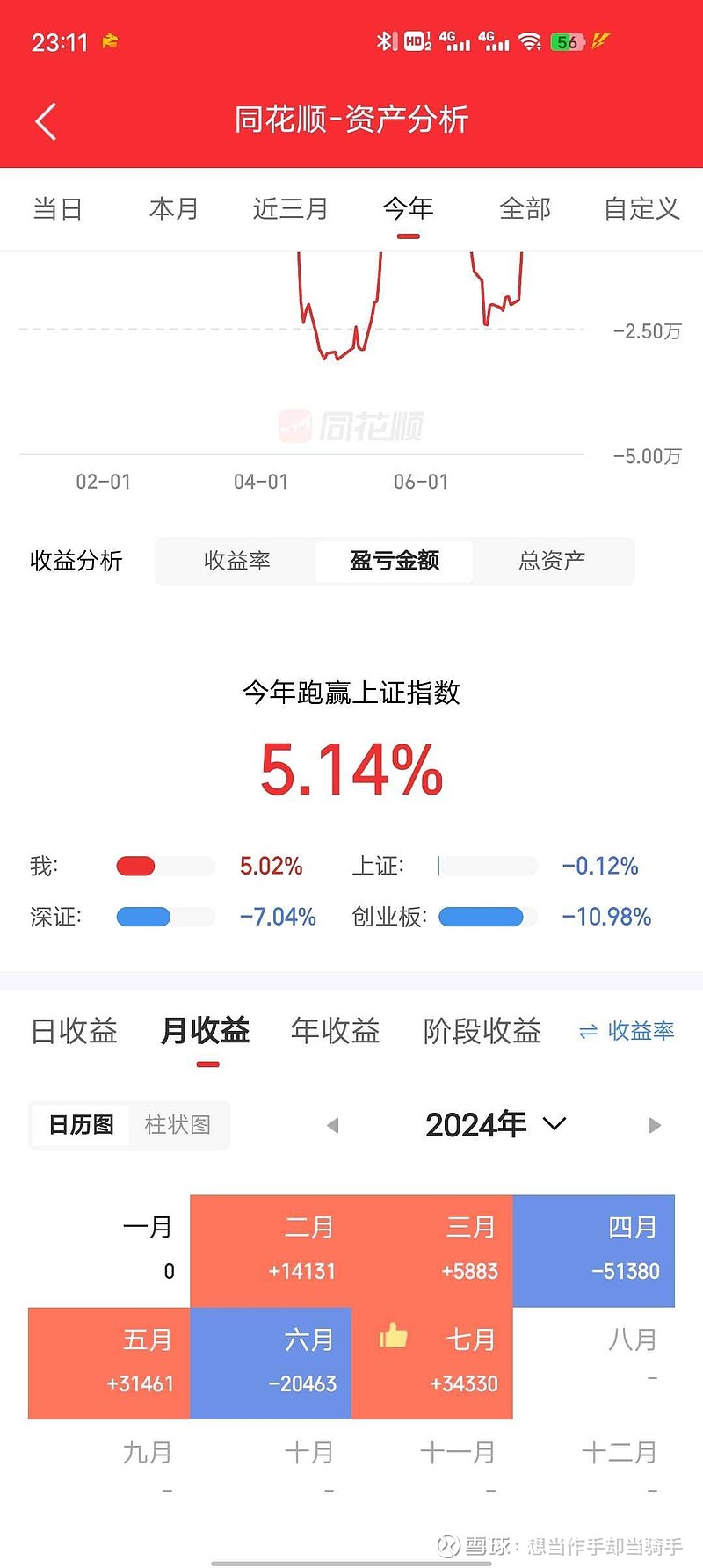
Task: Show the 全部 time range
Action: pyautogui.click(x=525, y=209)
